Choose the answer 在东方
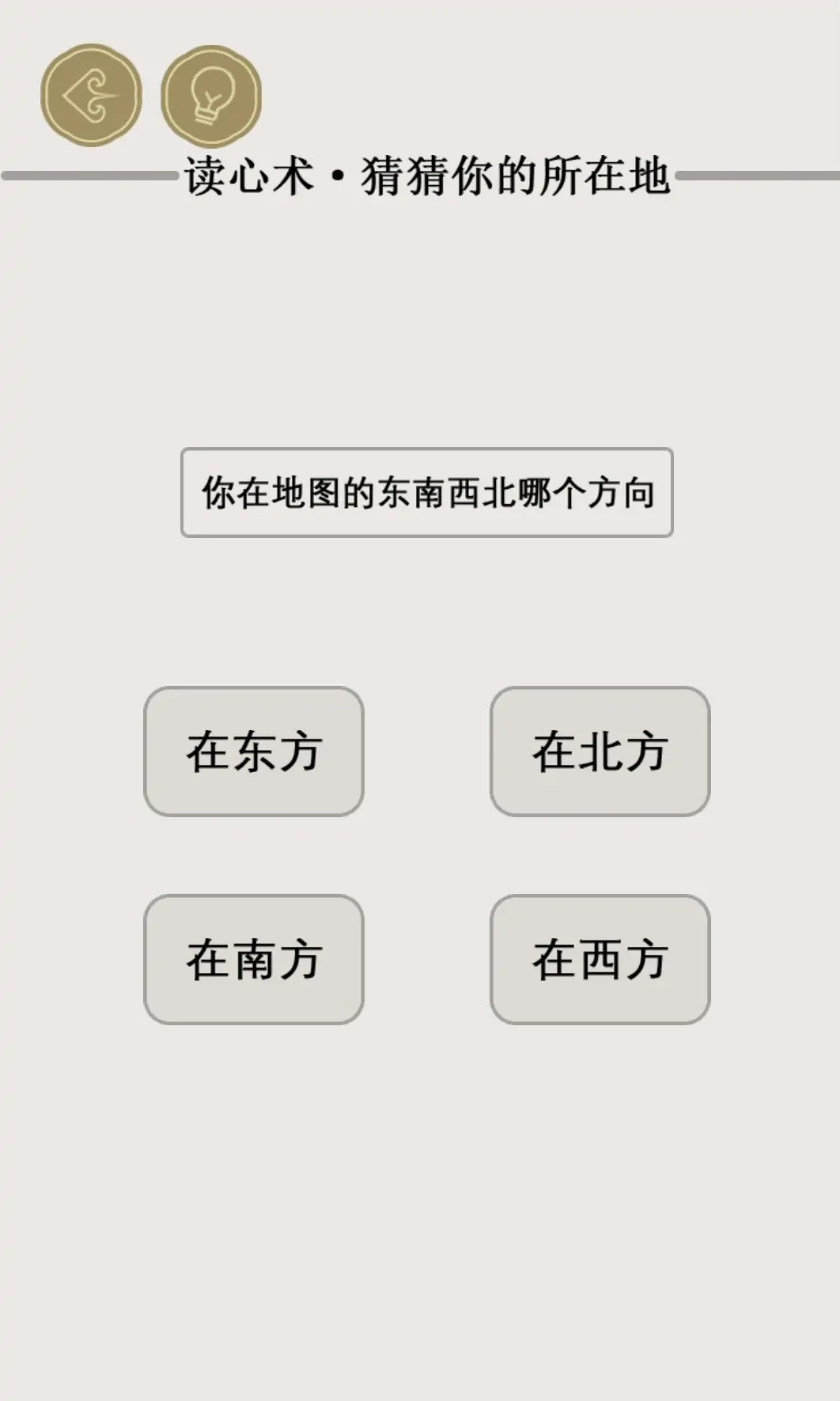The height and width of the screenshot is (1401, 840). pos(254,752)
